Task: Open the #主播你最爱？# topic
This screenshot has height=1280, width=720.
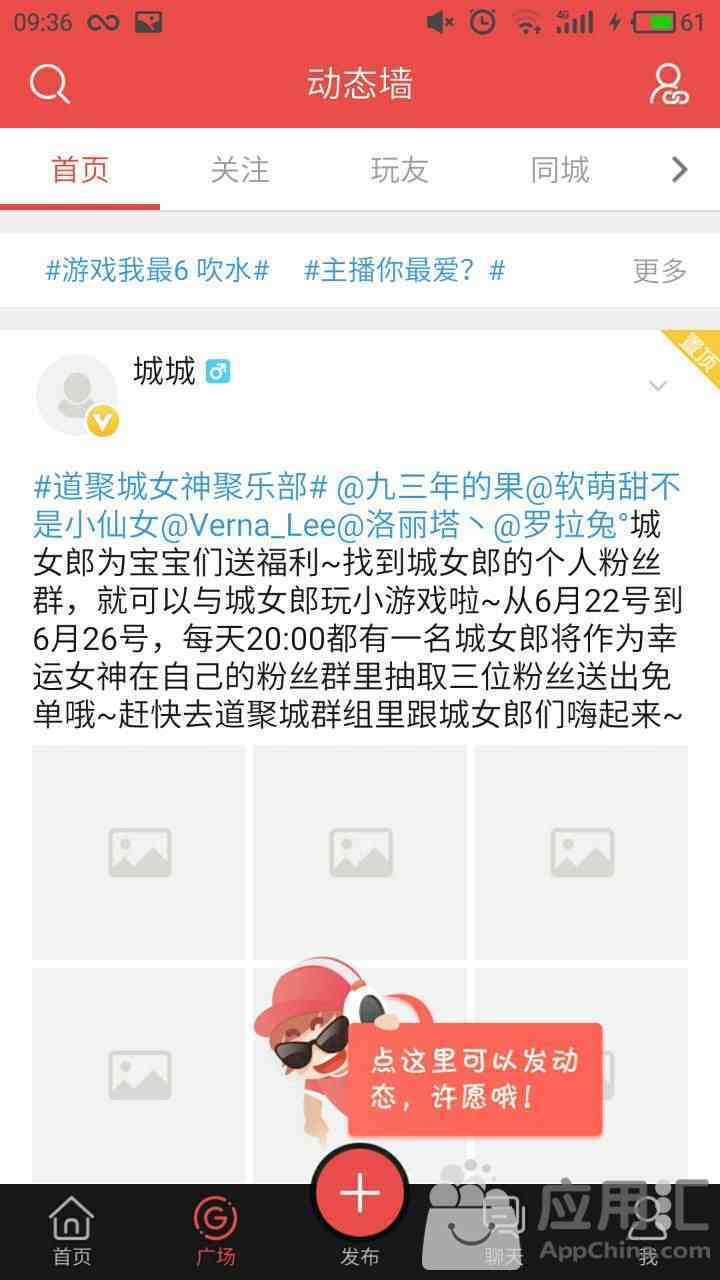Action: 404,270
